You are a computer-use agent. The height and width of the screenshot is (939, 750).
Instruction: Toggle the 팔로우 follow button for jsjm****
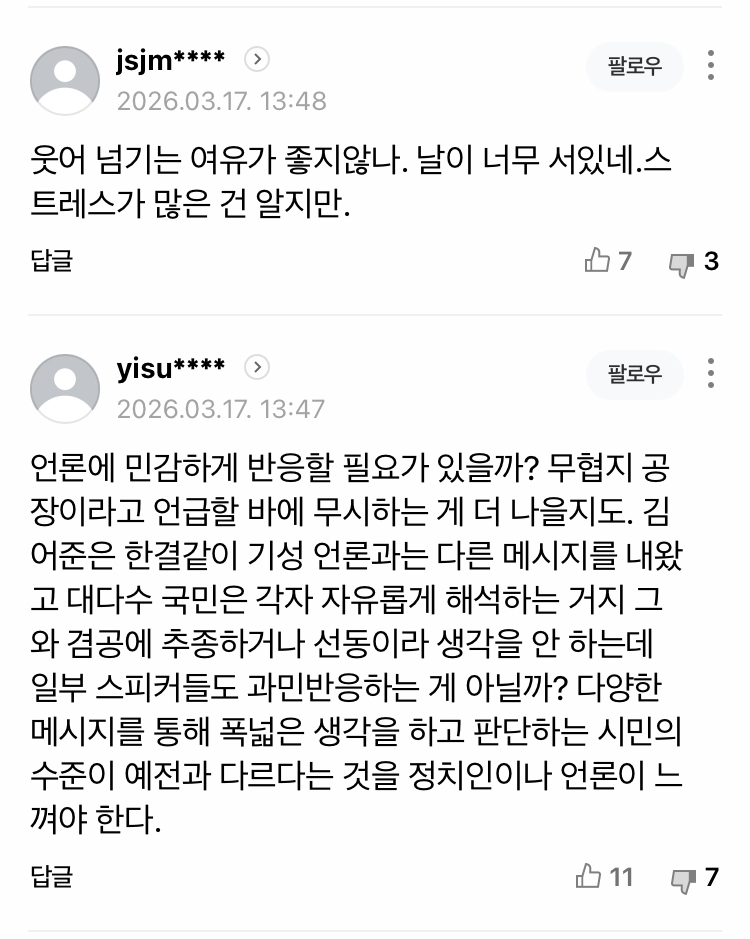[634, 67]
